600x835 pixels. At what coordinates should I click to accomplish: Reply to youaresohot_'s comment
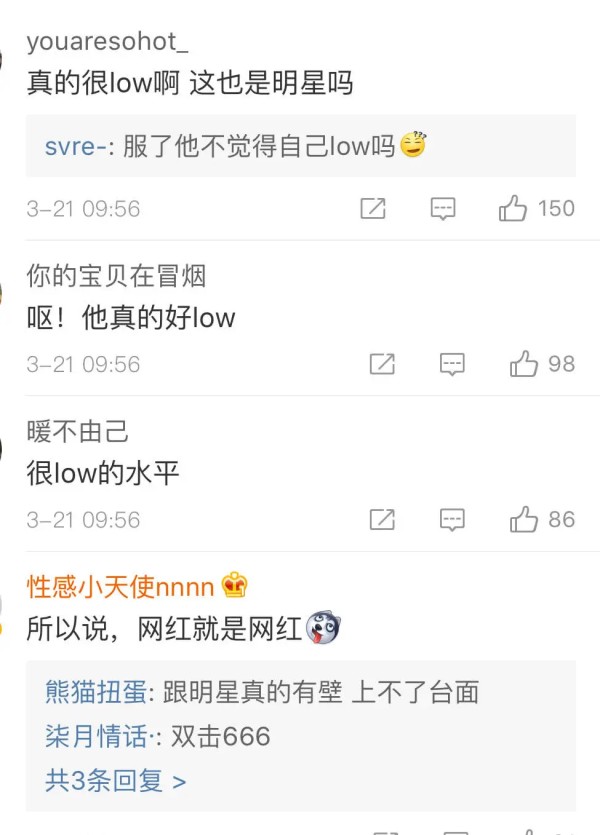(443, 208)
